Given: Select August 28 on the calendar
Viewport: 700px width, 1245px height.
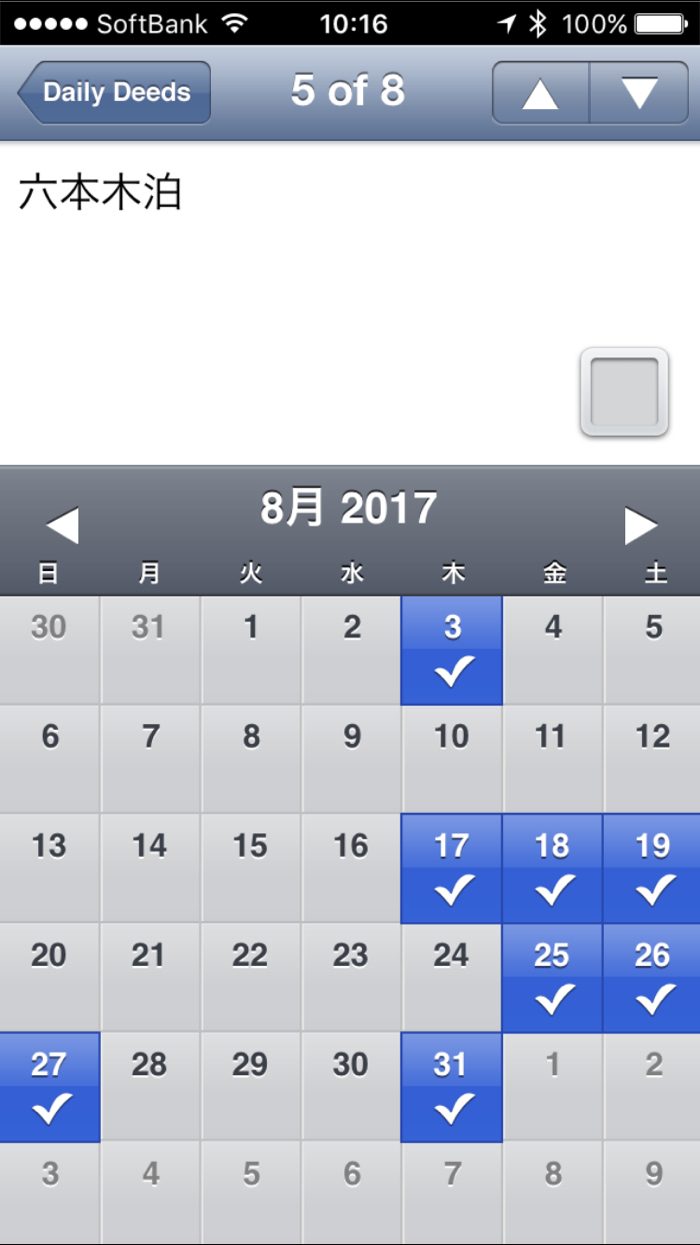Looking at the screenshot, I should click(150, 1086).
